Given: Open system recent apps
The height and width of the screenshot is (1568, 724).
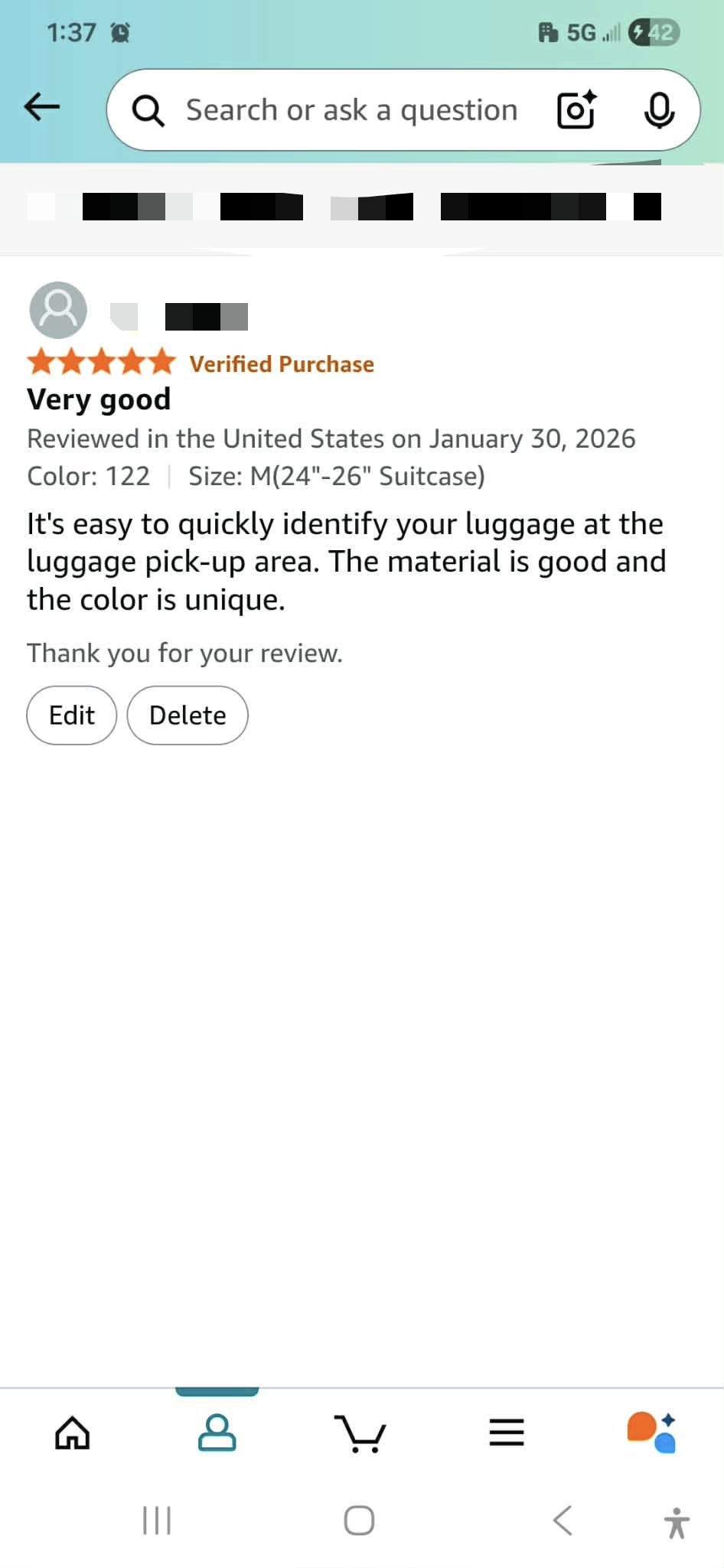Looking at the screenshot, I should [157, 1521].
